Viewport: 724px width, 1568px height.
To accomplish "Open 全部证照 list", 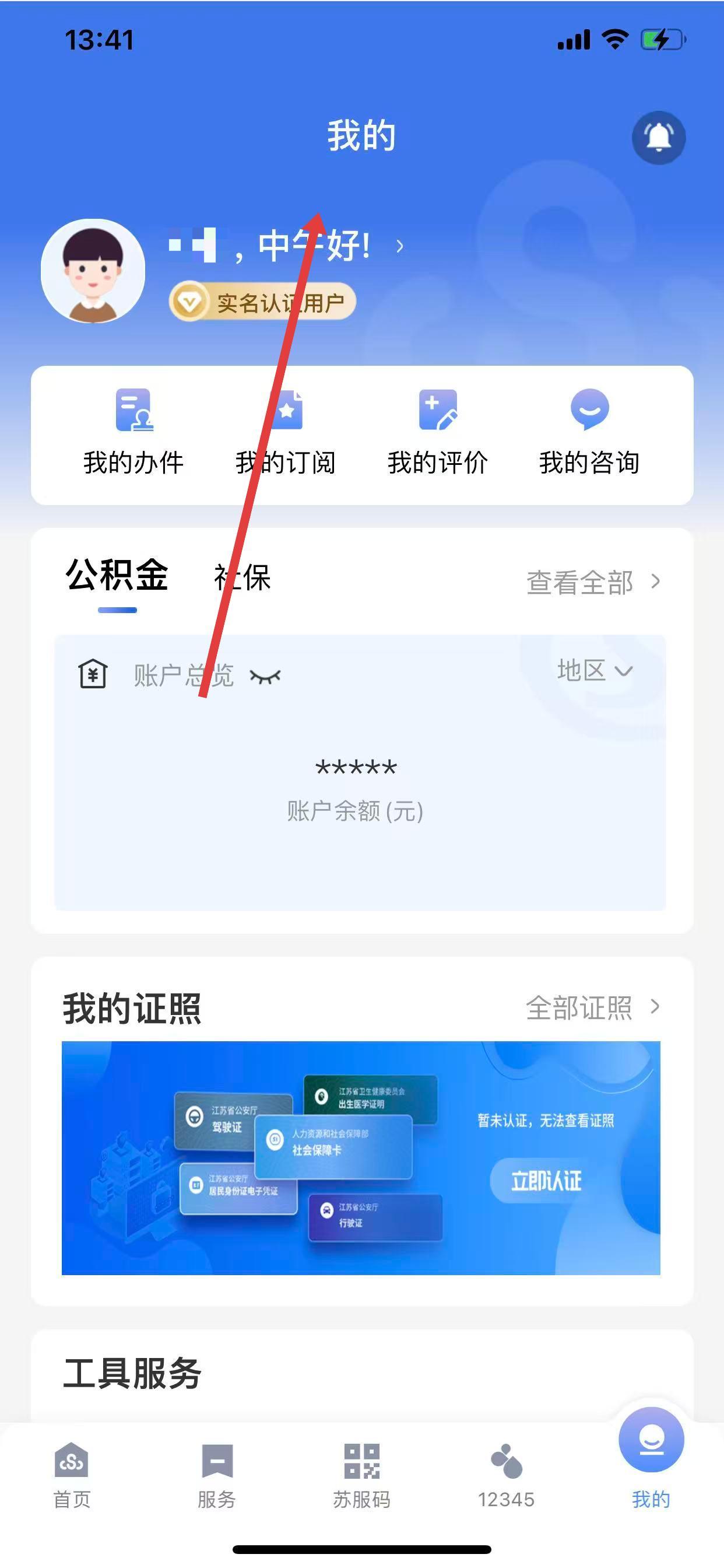I will 592,1008.
